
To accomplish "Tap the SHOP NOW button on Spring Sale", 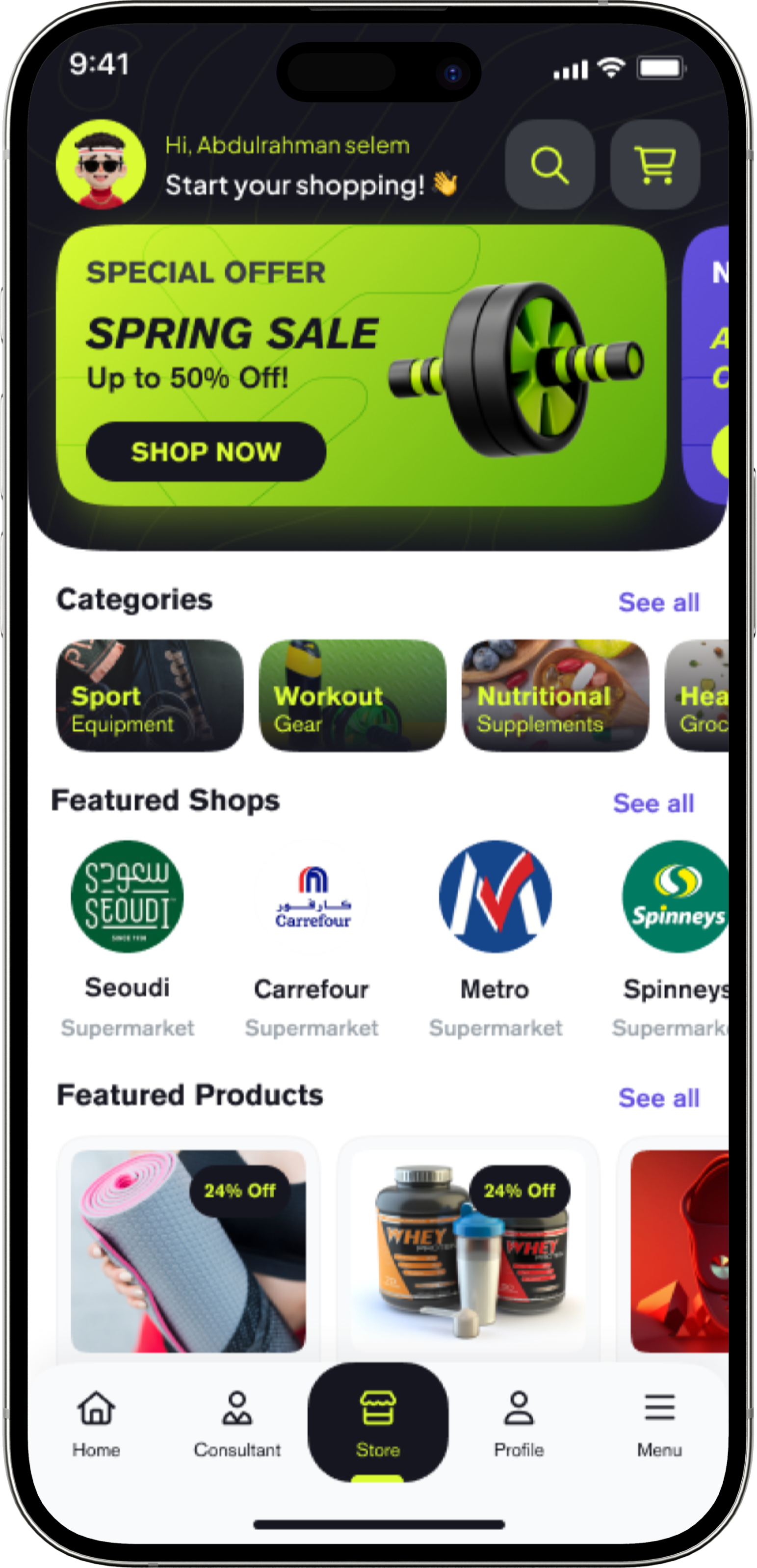I will coord(206,452).
